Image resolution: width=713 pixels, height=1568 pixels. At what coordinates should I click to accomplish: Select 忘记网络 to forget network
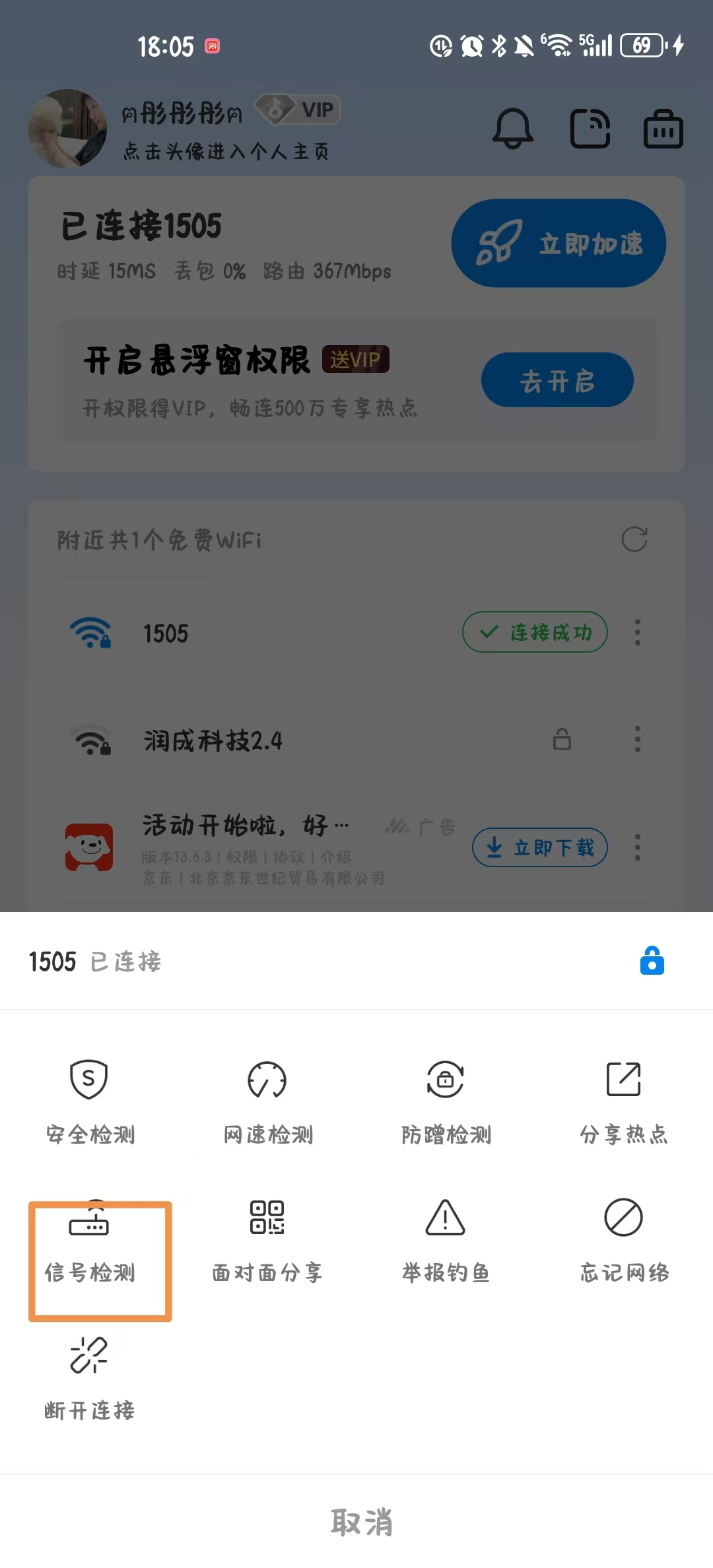[x=624, y=1241]
